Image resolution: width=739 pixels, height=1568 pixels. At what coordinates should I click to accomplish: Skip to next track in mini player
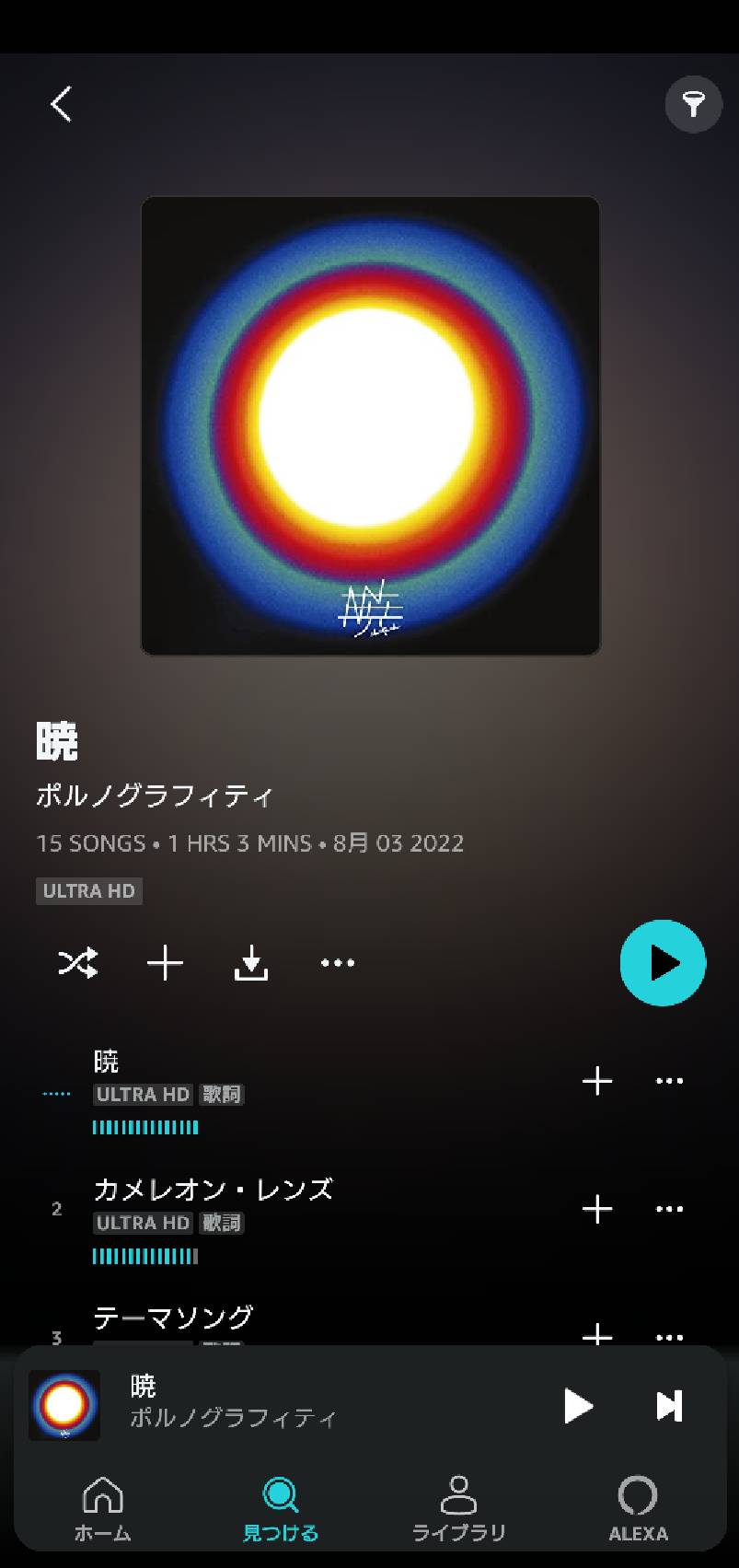[x=669, y=1406]
